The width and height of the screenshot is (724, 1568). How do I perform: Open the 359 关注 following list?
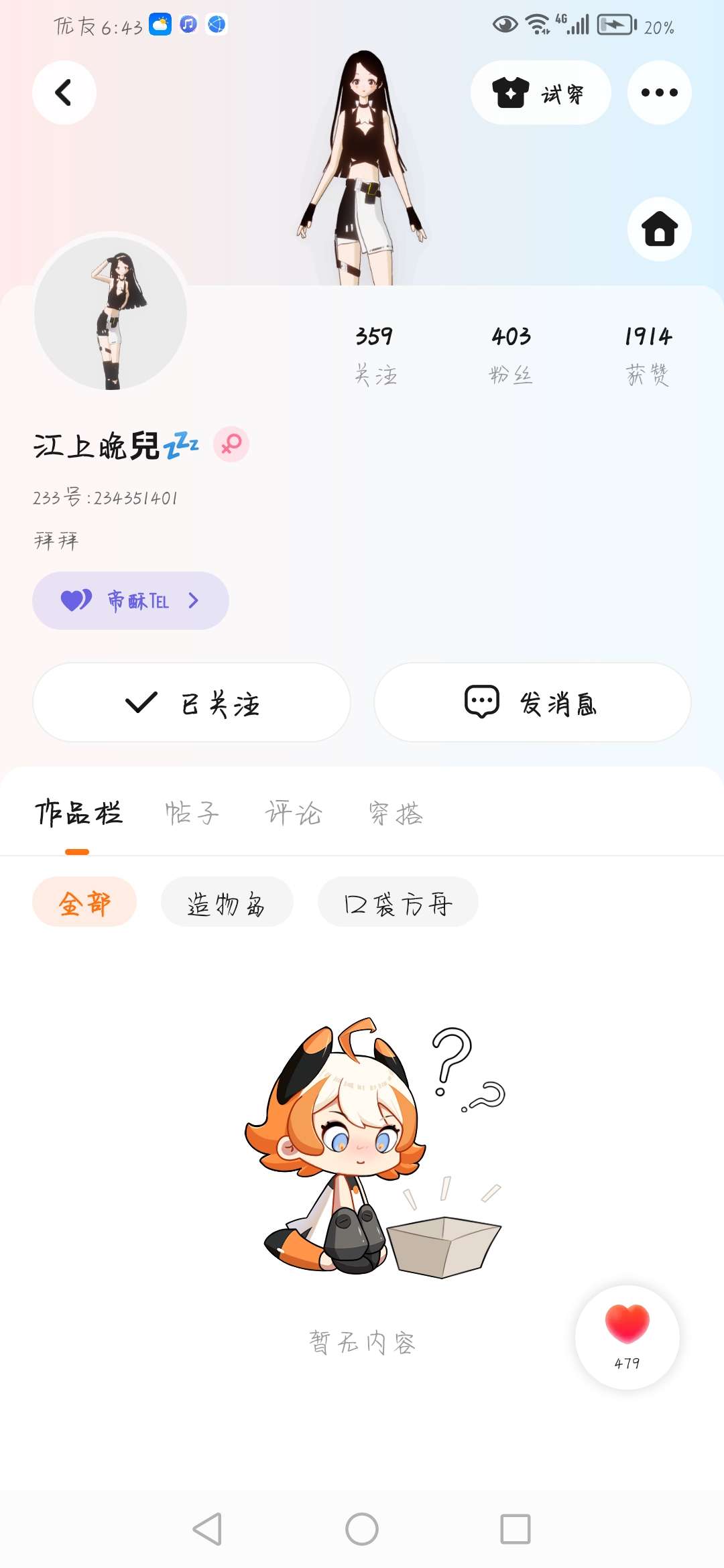375,355
